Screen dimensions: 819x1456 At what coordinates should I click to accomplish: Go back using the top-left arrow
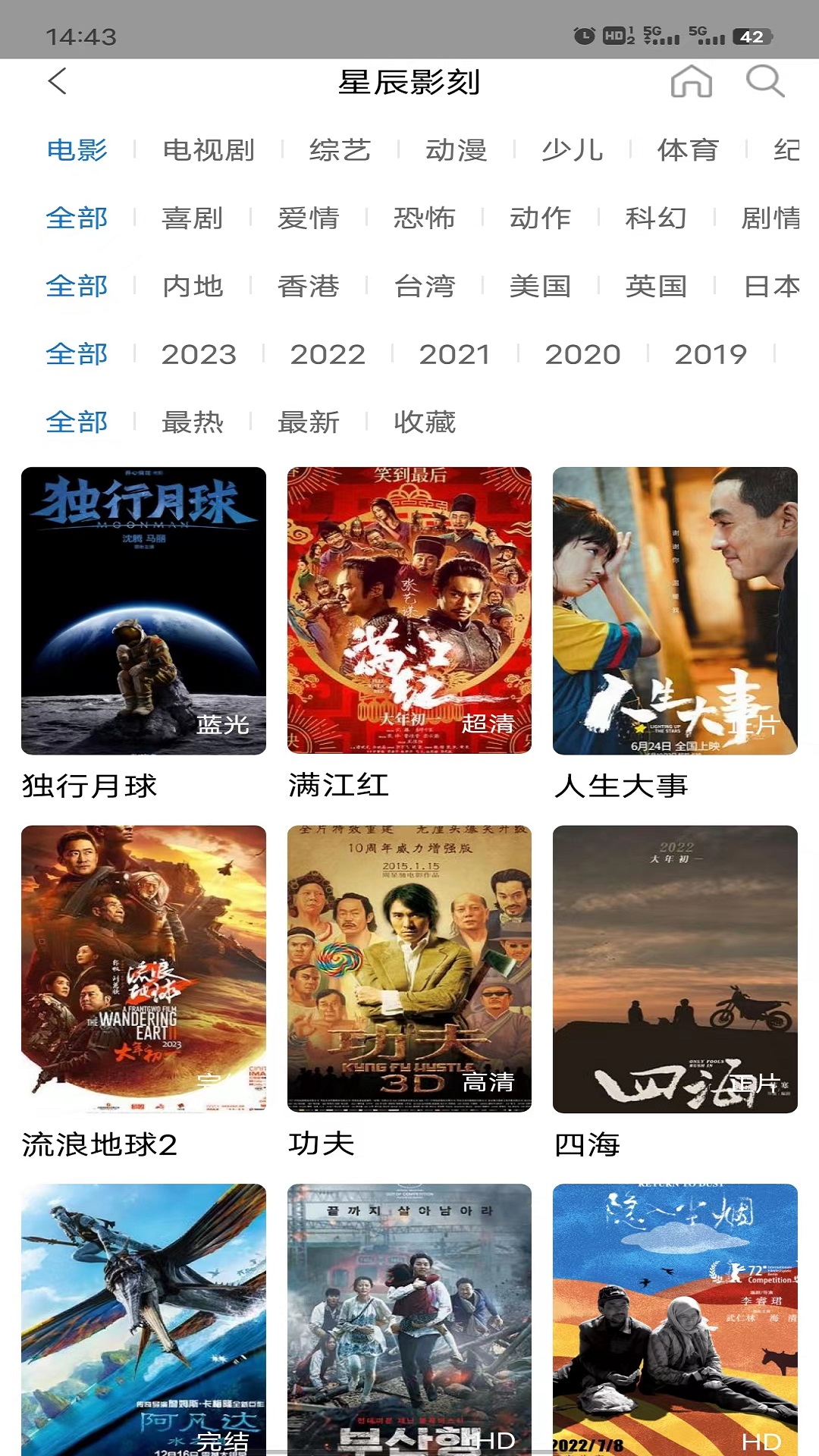click(x=58, y=81)
